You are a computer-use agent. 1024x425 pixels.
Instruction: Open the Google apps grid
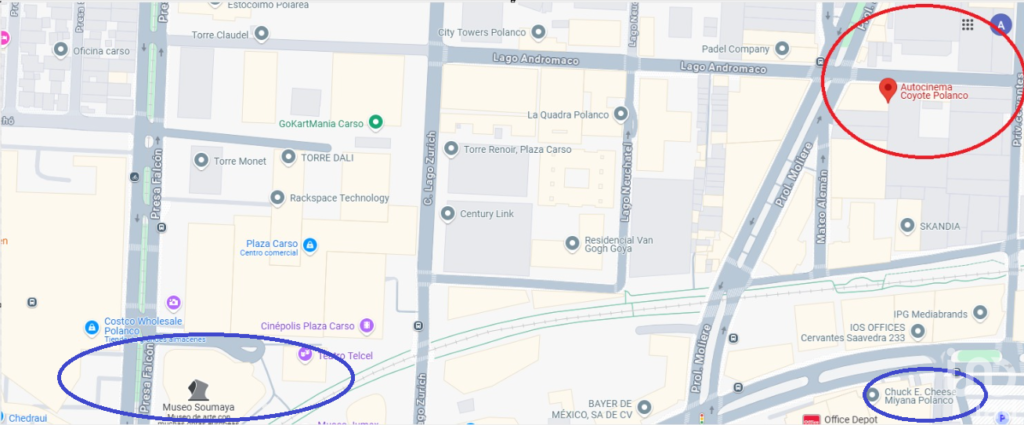(x=967, y=26)
